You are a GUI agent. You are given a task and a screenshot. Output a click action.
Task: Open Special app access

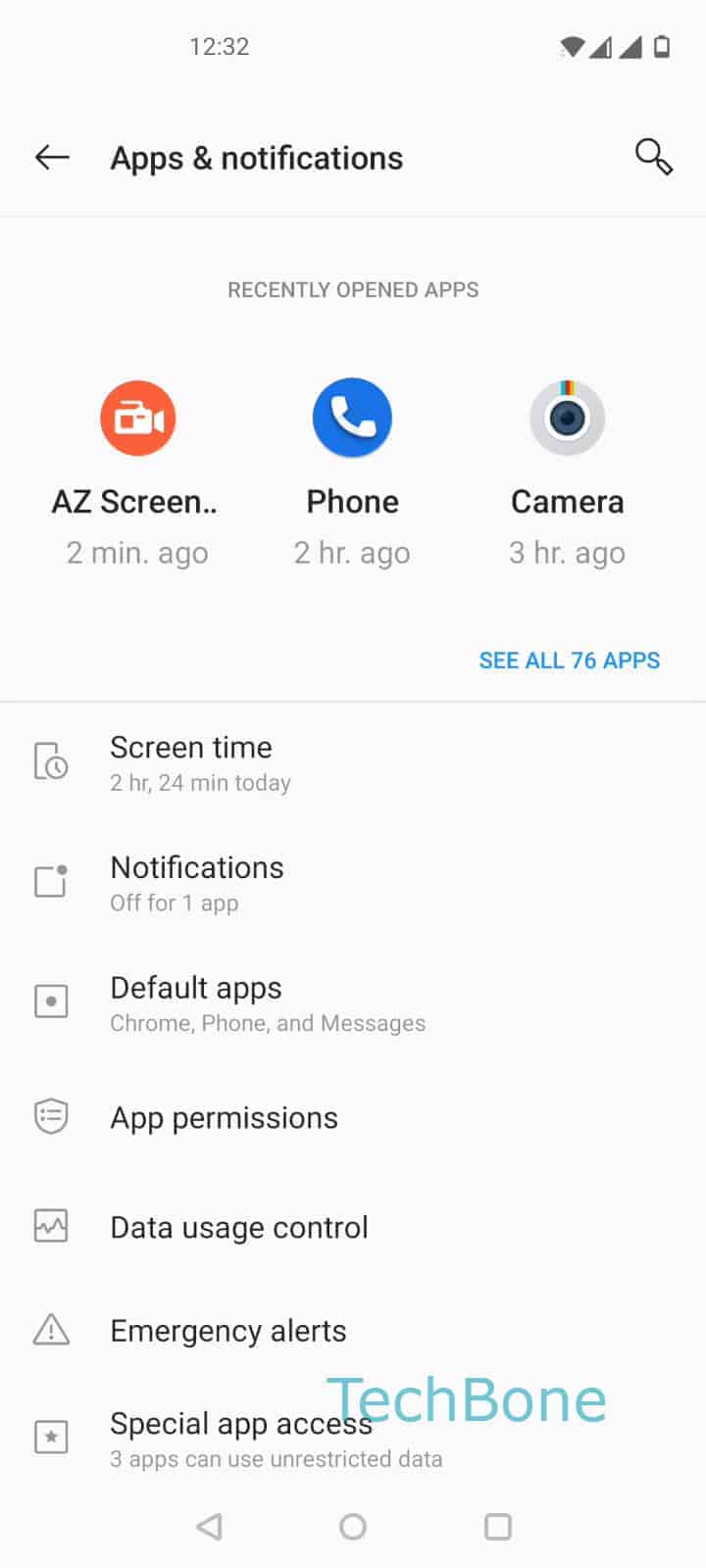(241, 1438)
